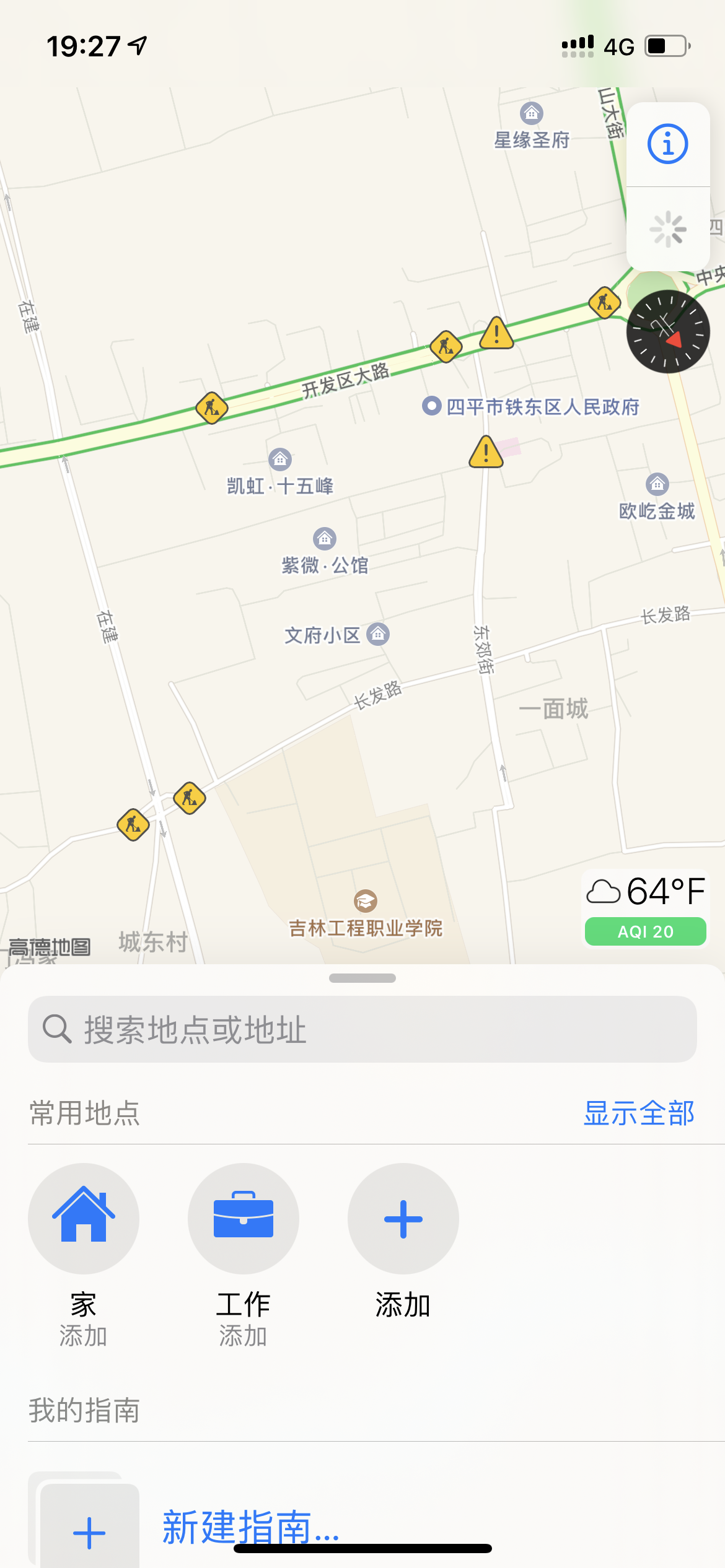This screenshot has width=725, height=1568.
Task: Open the map settings info button
Action: pos(667,144)
